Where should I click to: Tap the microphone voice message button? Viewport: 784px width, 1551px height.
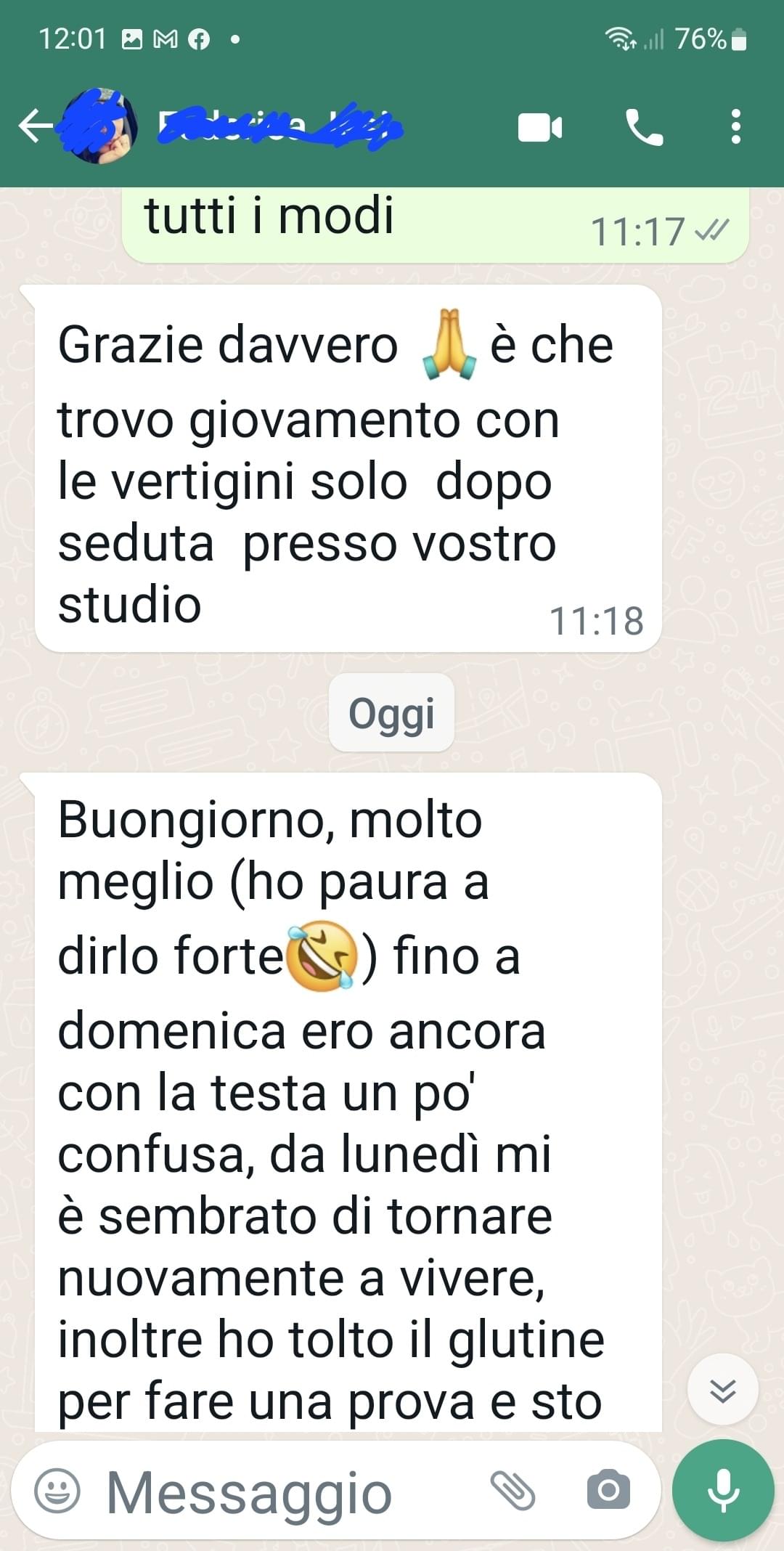tap(723, 1490)
